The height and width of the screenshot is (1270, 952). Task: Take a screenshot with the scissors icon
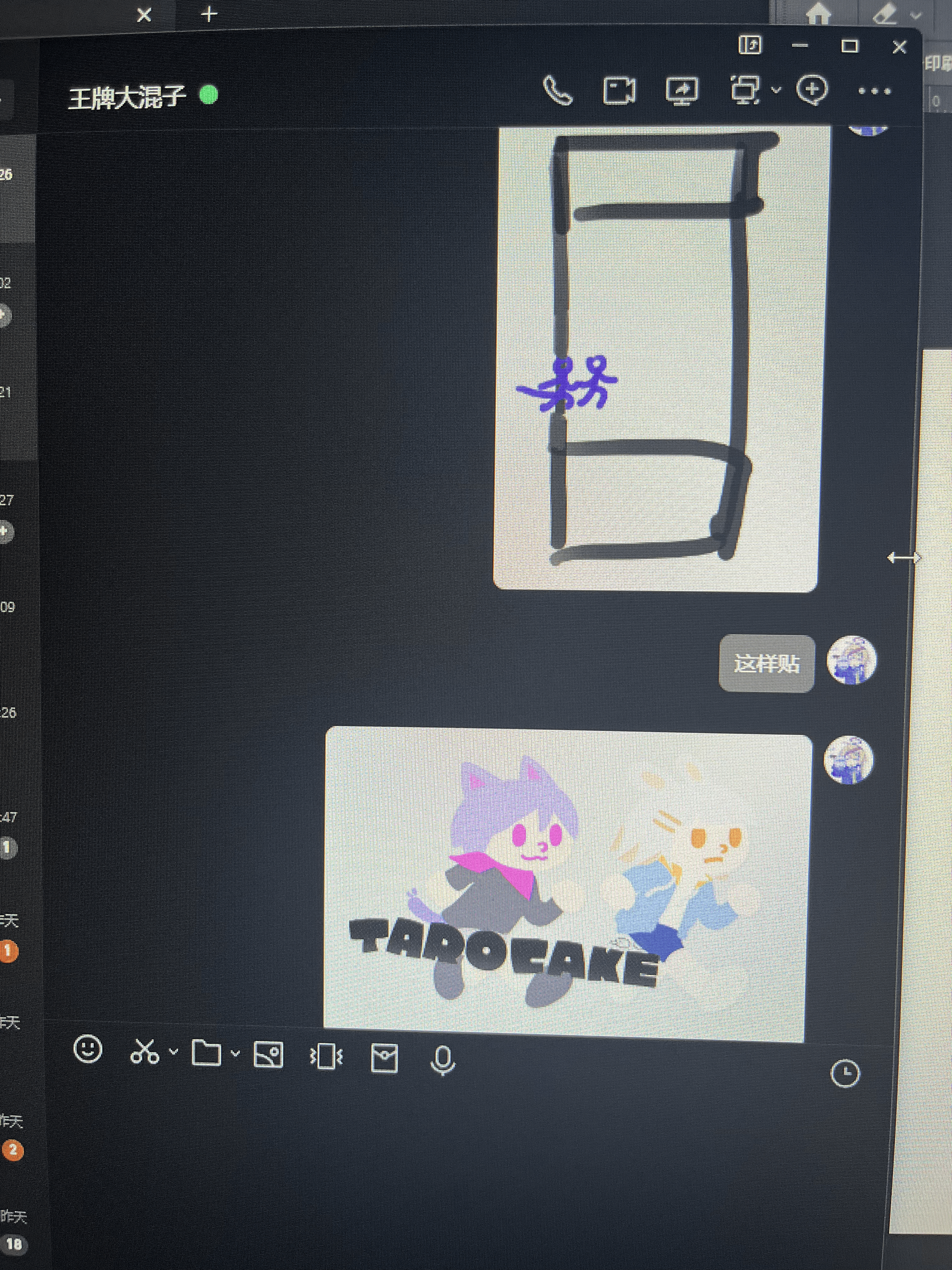click(144, 1052)
